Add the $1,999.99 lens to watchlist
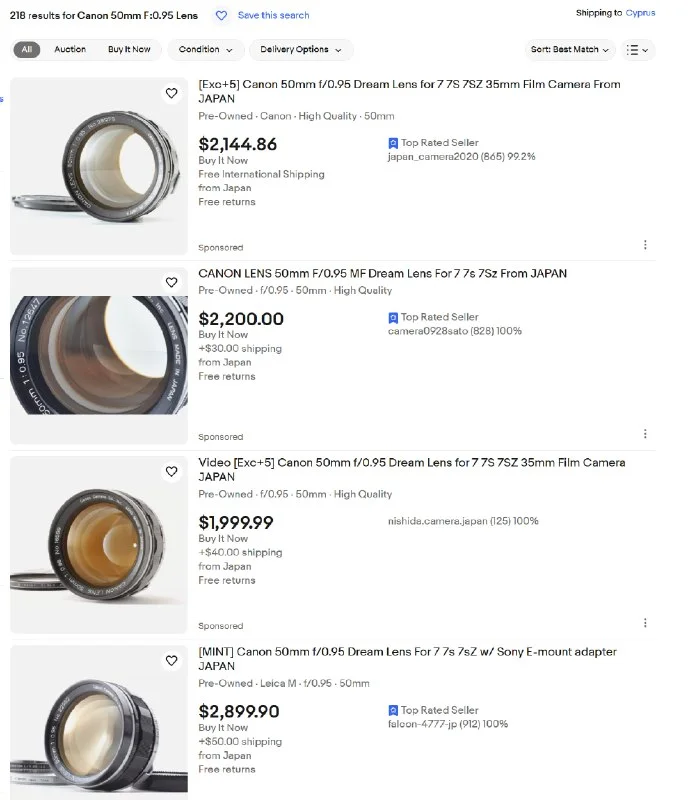 (x=171, y=471)
